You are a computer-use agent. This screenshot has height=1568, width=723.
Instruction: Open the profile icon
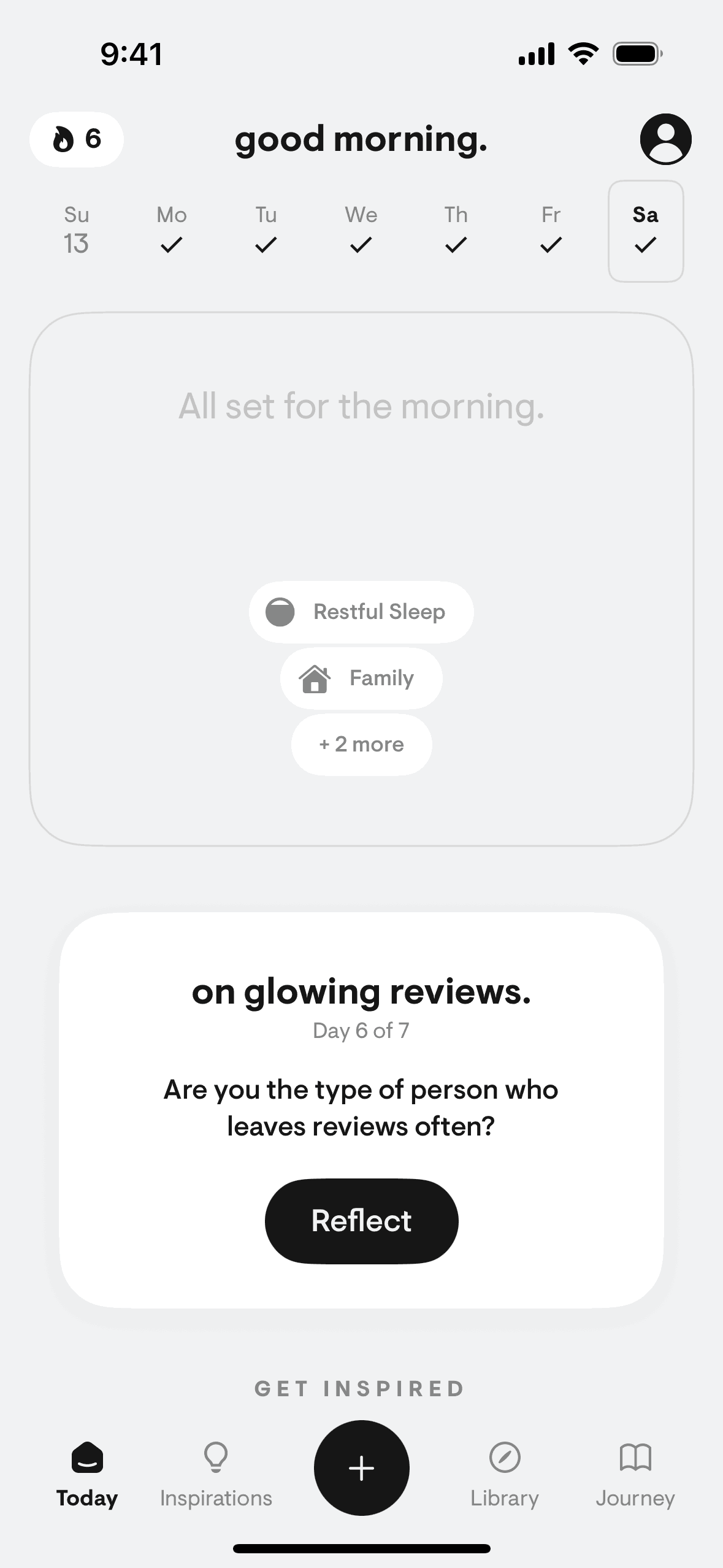(x=665, y=139)
